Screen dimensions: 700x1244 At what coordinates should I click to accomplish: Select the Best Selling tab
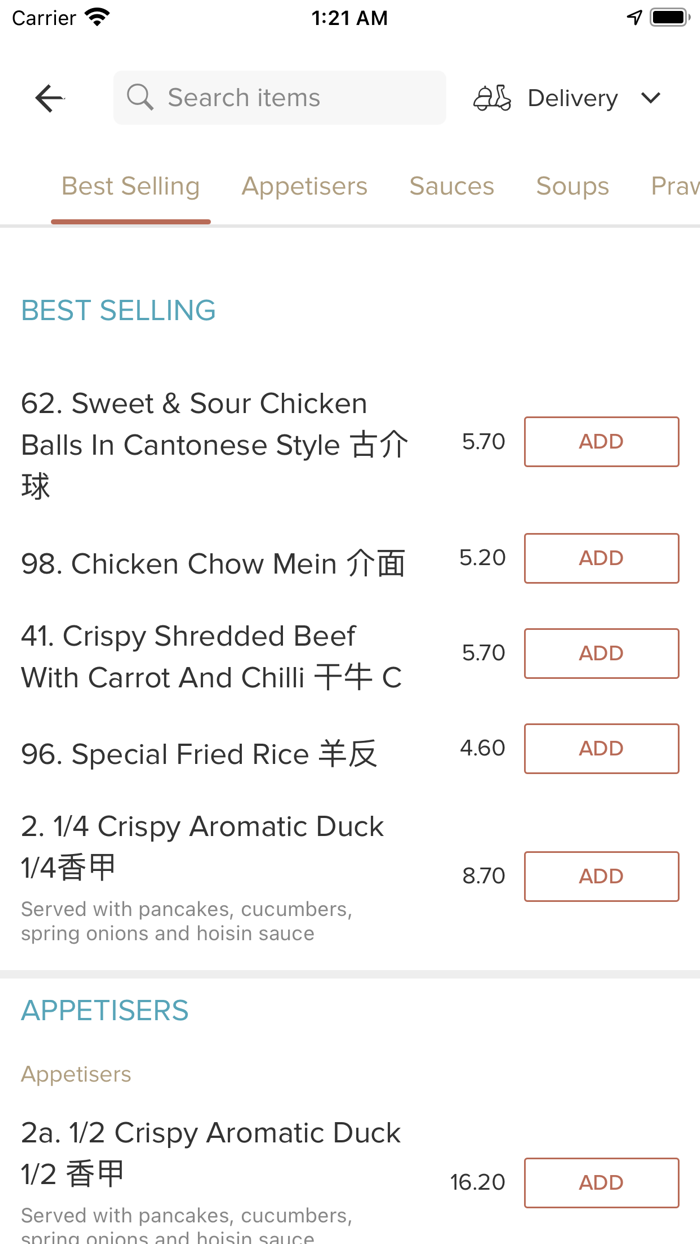tap(131, 187)
